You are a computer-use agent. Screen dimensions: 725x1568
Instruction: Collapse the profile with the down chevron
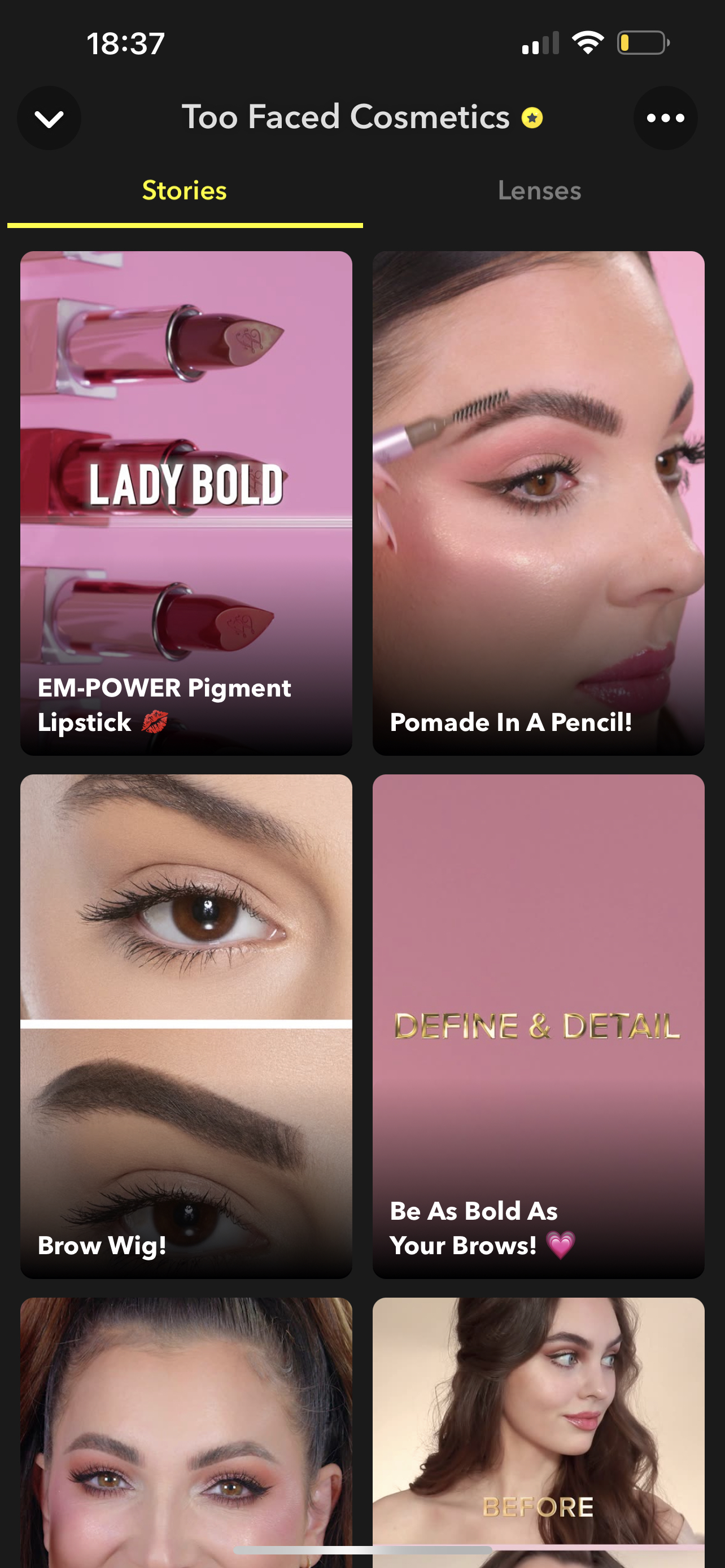pyautogui.click(x=49, y=118)
